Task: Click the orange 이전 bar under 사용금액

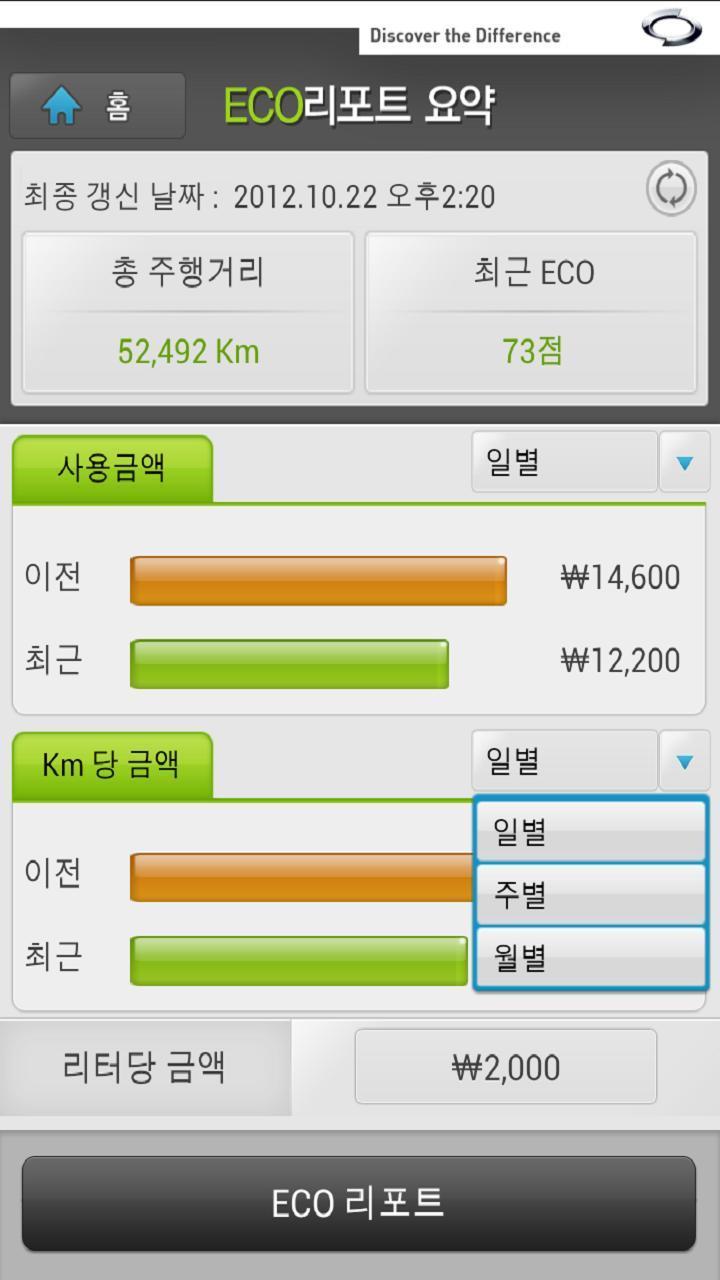Action: [316, 578]
